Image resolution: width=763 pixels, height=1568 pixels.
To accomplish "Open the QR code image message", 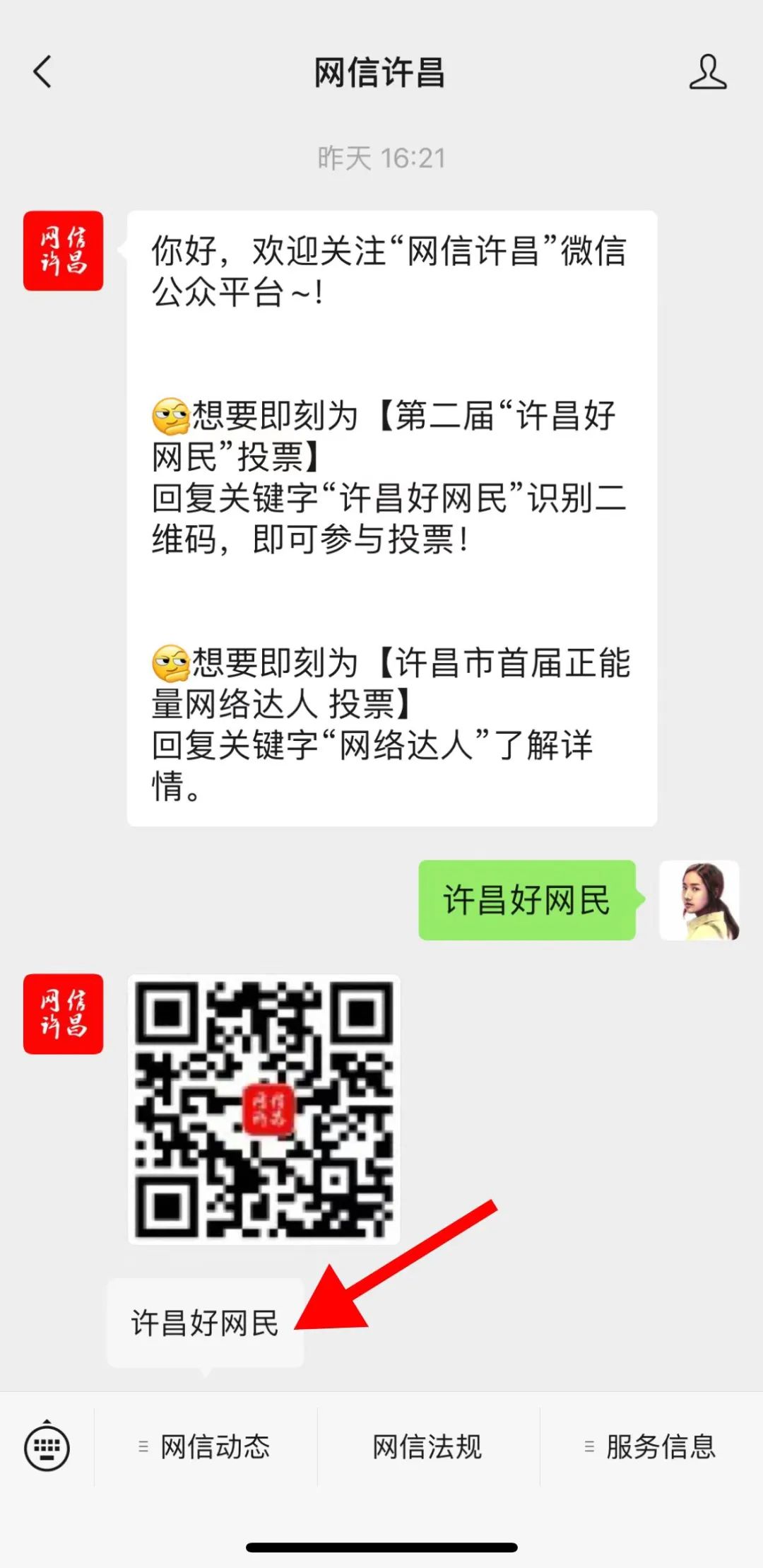I will tap(264, 1109).
